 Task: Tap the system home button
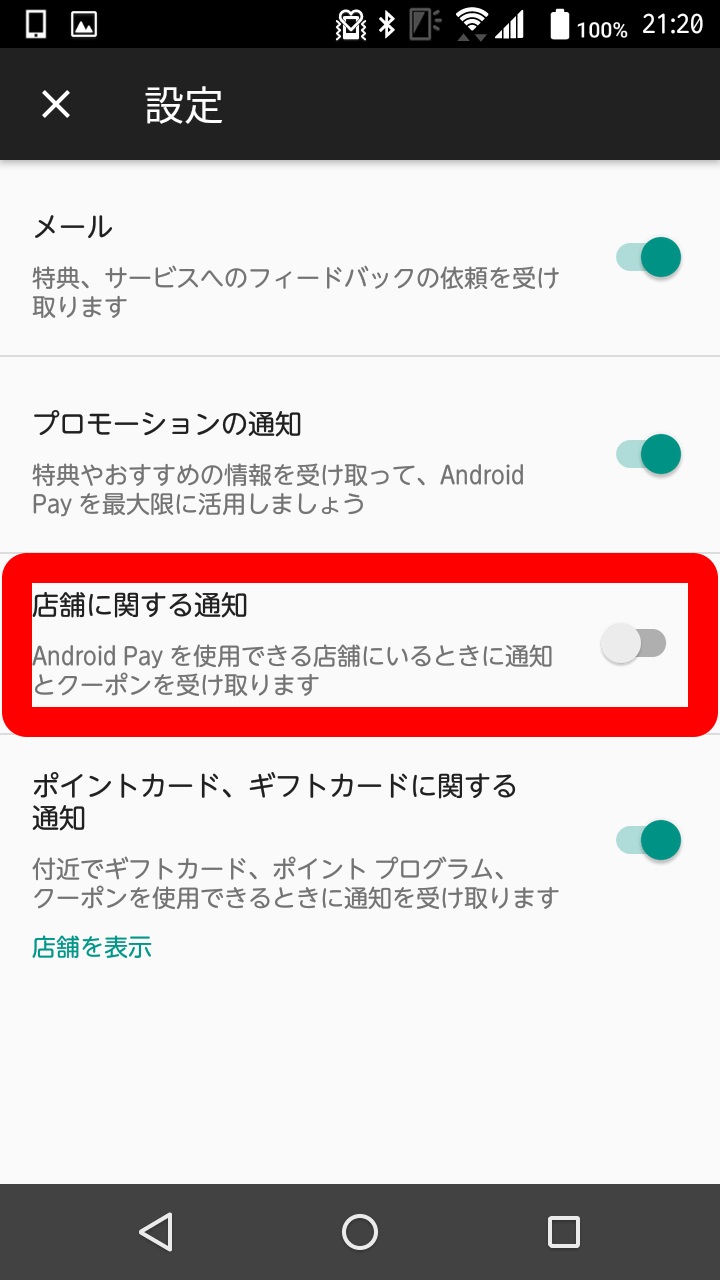(x=360, y=1232)
